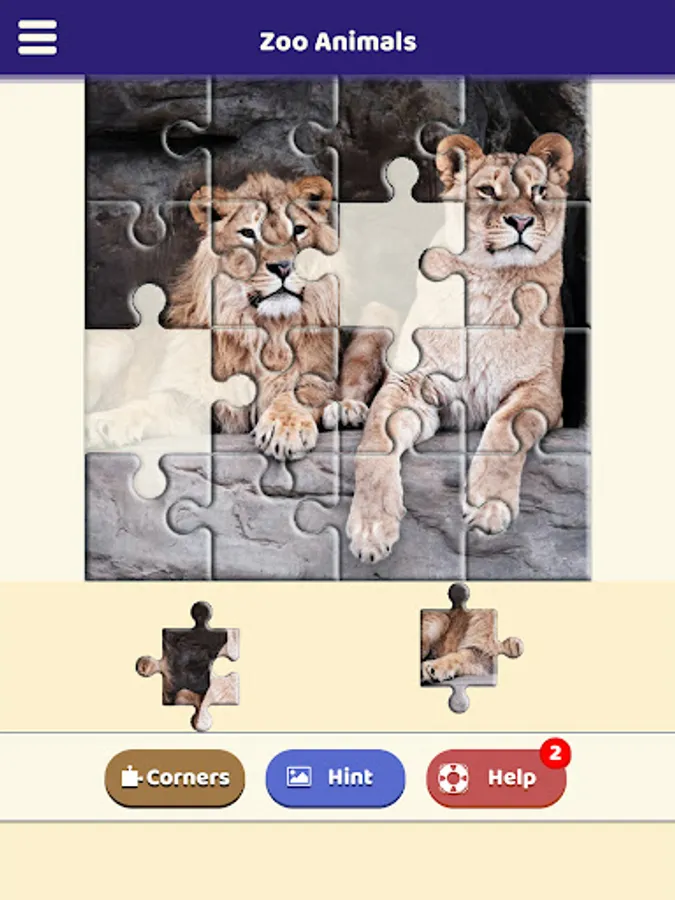
Task: Show the picture Hint
Action: point(335,778)
